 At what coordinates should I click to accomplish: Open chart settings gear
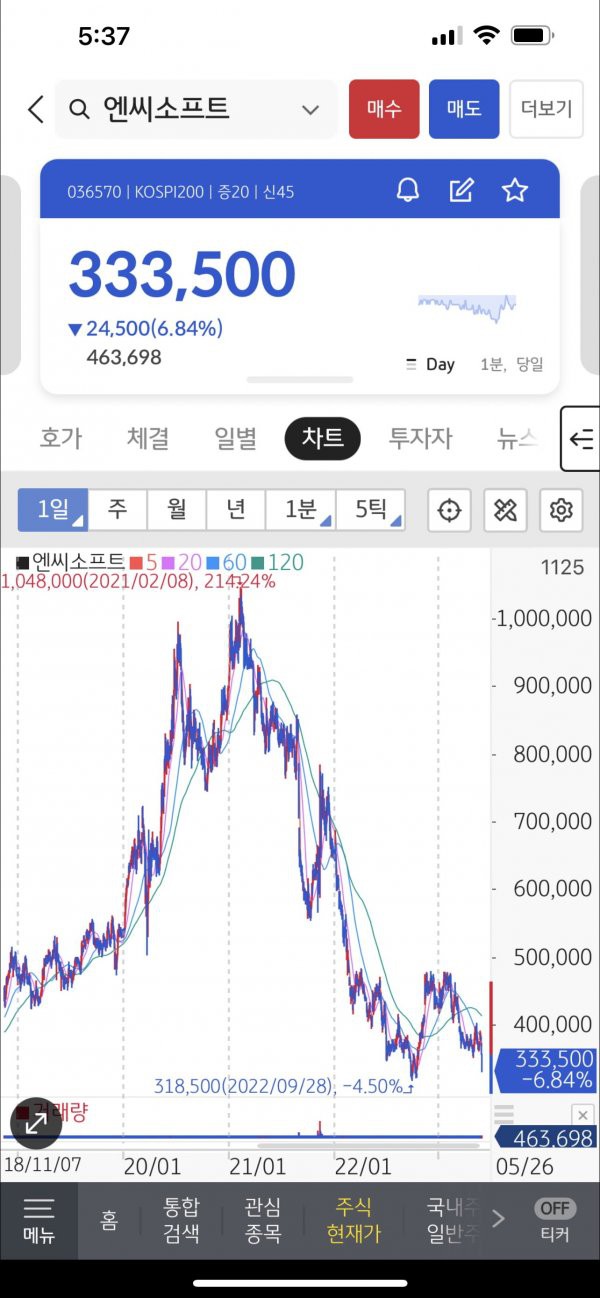point(560,511)
